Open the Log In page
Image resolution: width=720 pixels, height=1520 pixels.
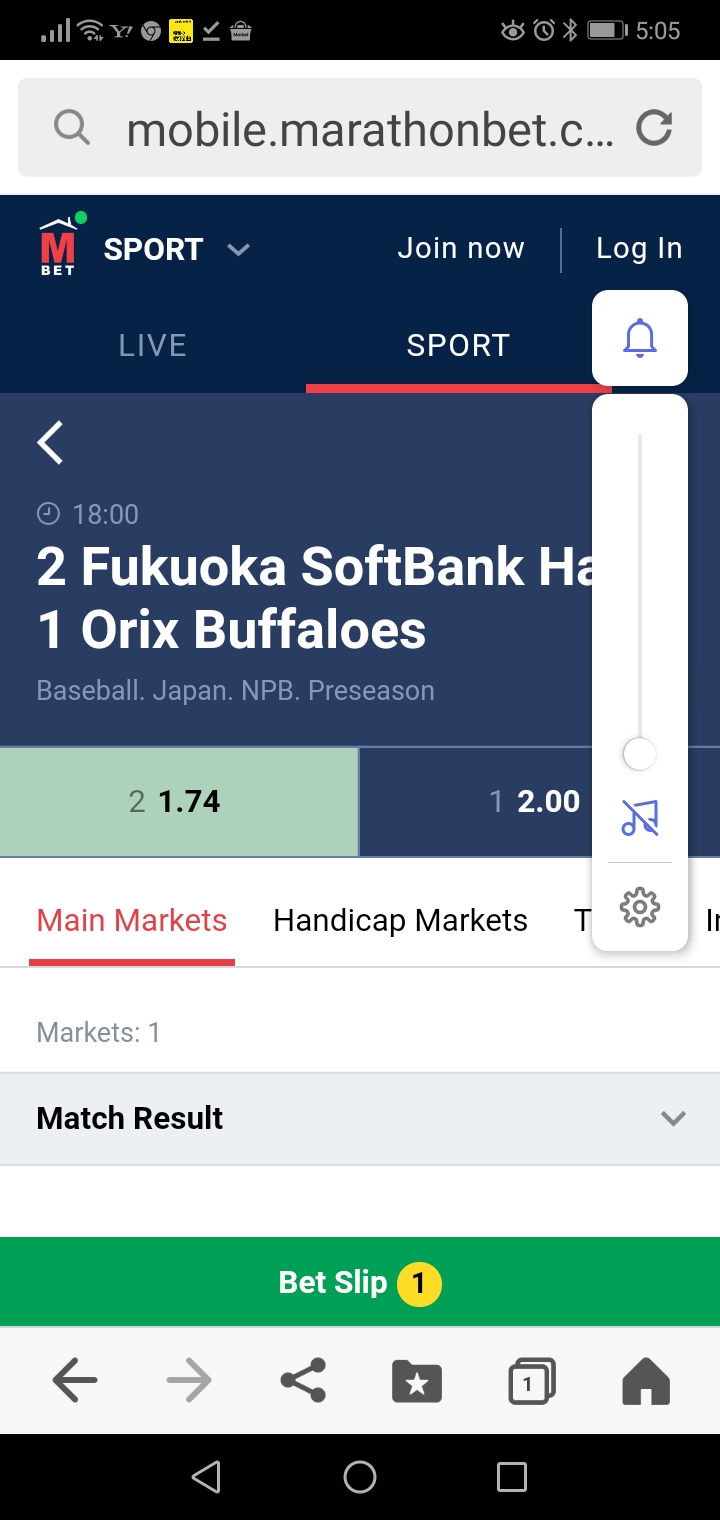pos(639,249)
